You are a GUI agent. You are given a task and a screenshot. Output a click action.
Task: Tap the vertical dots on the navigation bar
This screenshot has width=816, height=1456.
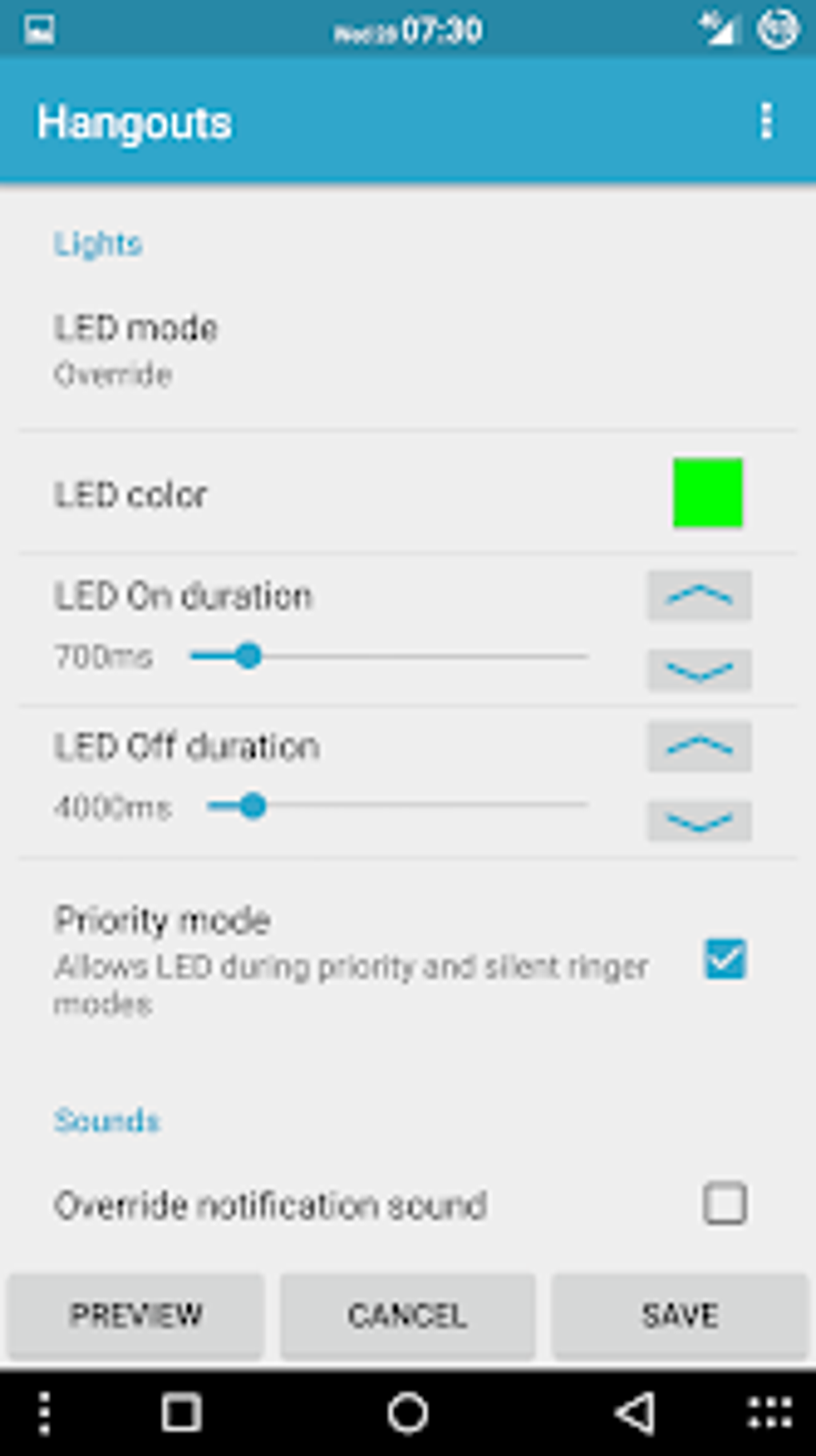click(x=44, y=1414)
